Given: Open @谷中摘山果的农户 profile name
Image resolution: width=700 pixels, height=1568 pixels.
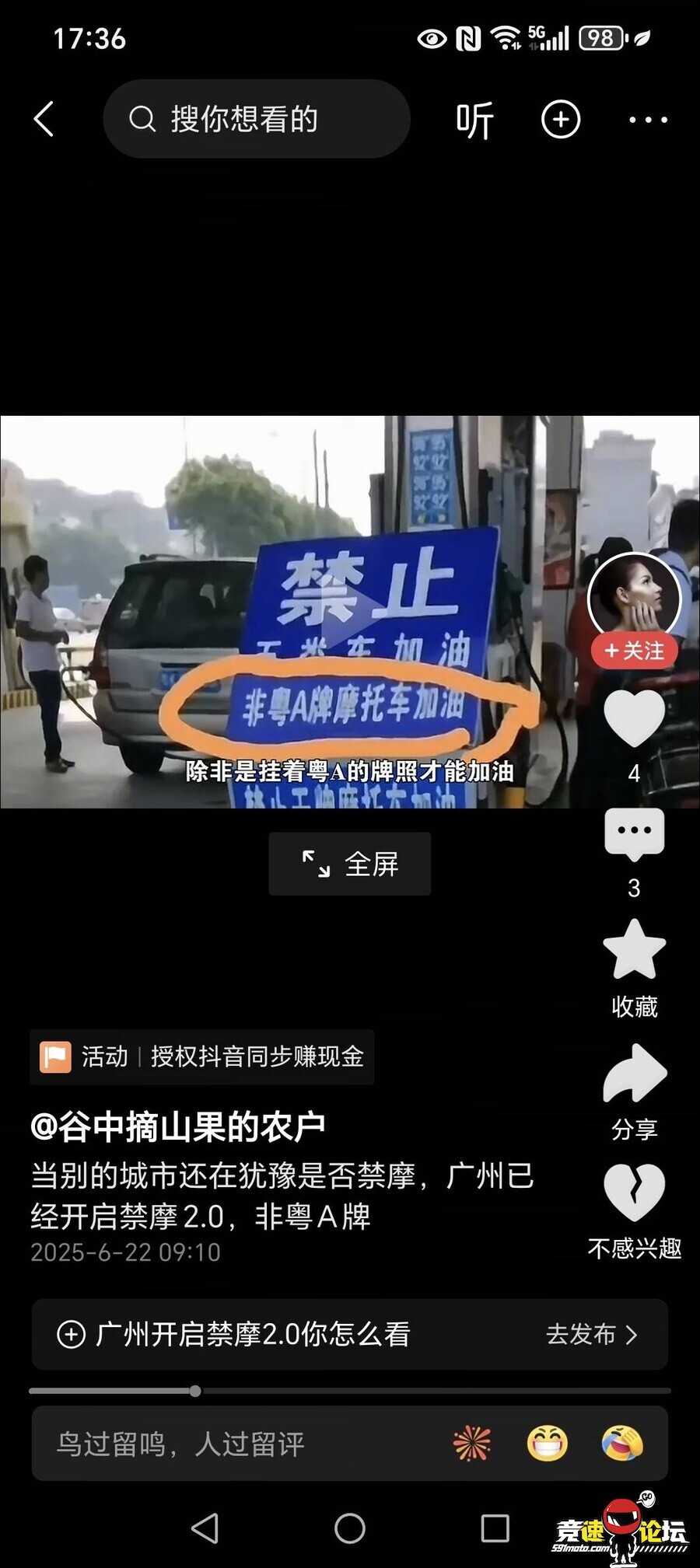Looking at the screenshot, I should pyautogui.click(x=177, y=1126).
